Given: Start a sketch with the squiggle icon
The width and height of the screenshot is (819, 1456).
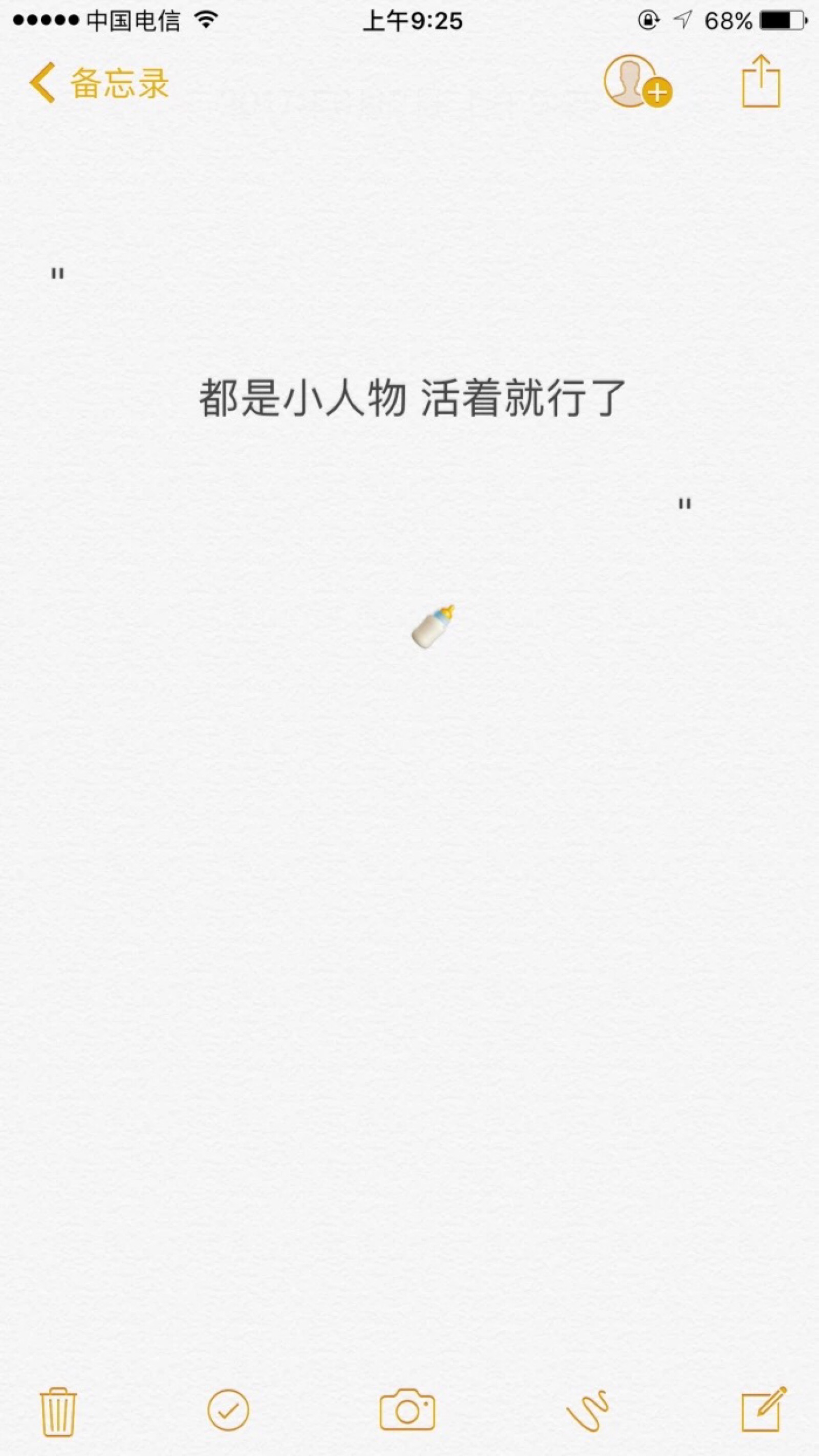Looking at the screenshot, I should click(588, 1411).
